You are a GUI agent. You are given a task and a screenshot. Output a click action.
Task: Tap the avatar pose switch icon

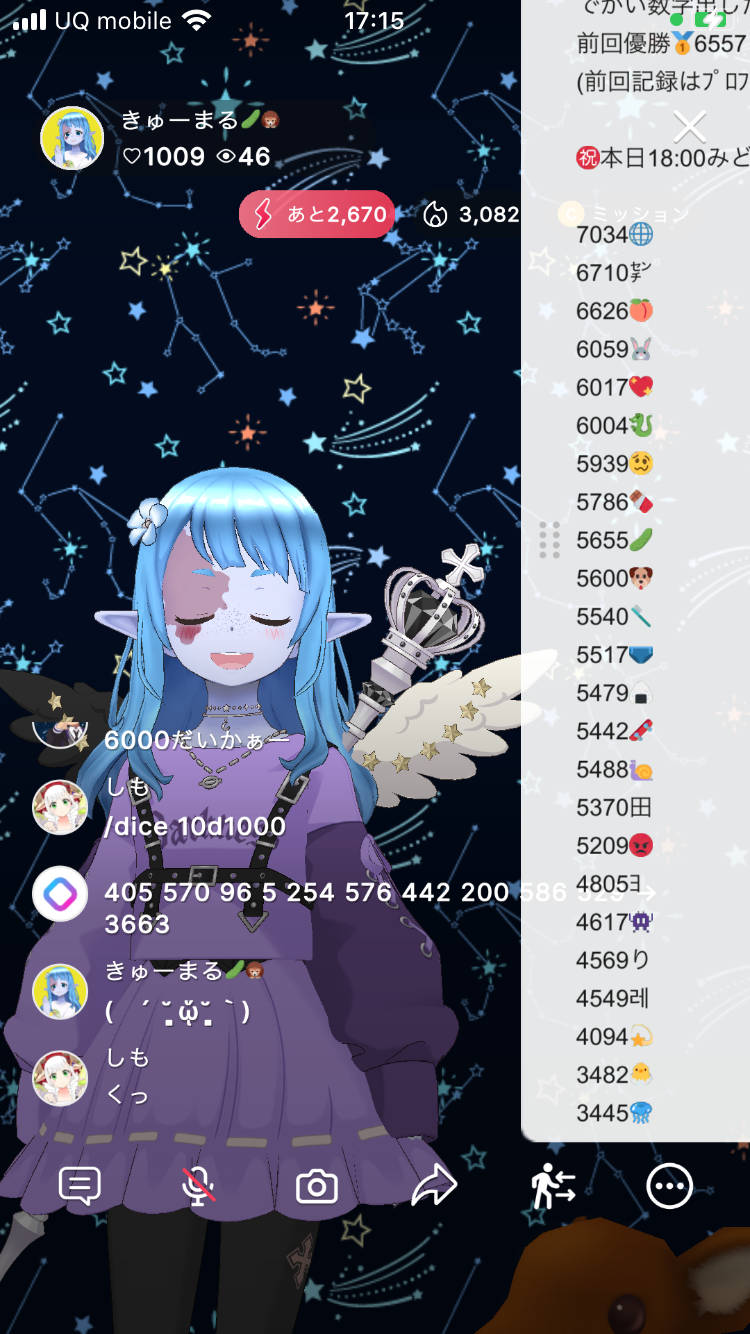(x=553, y=1187)
